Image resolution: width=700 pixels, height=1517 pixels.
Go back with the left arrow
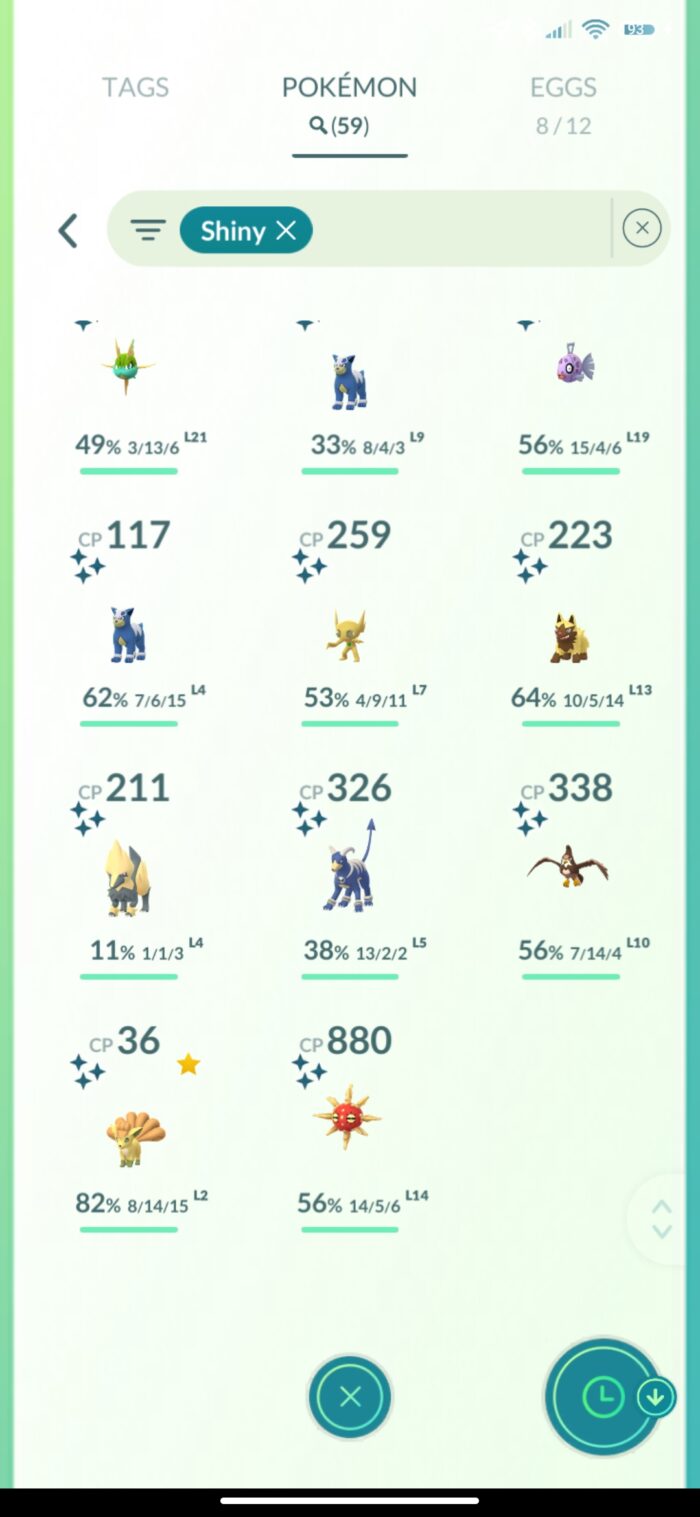[68, 231]
